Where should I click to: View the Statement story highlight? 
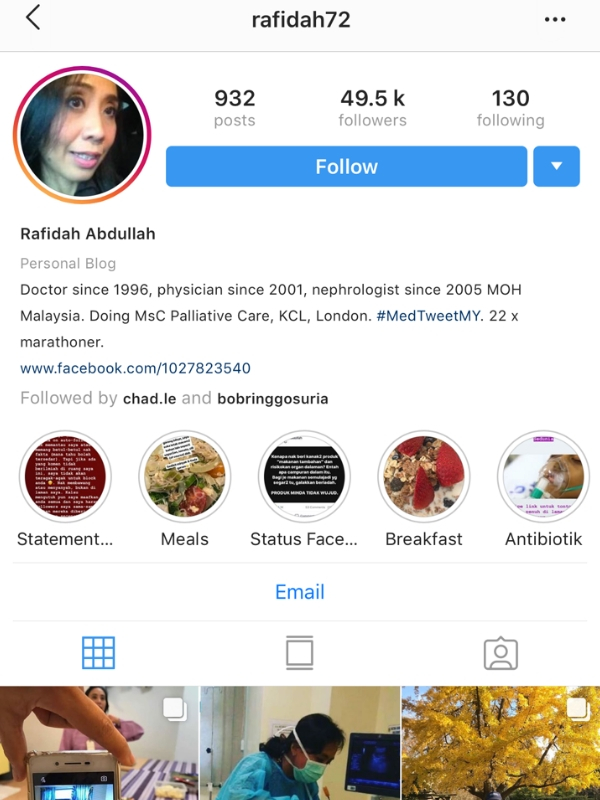coord(65,477)
